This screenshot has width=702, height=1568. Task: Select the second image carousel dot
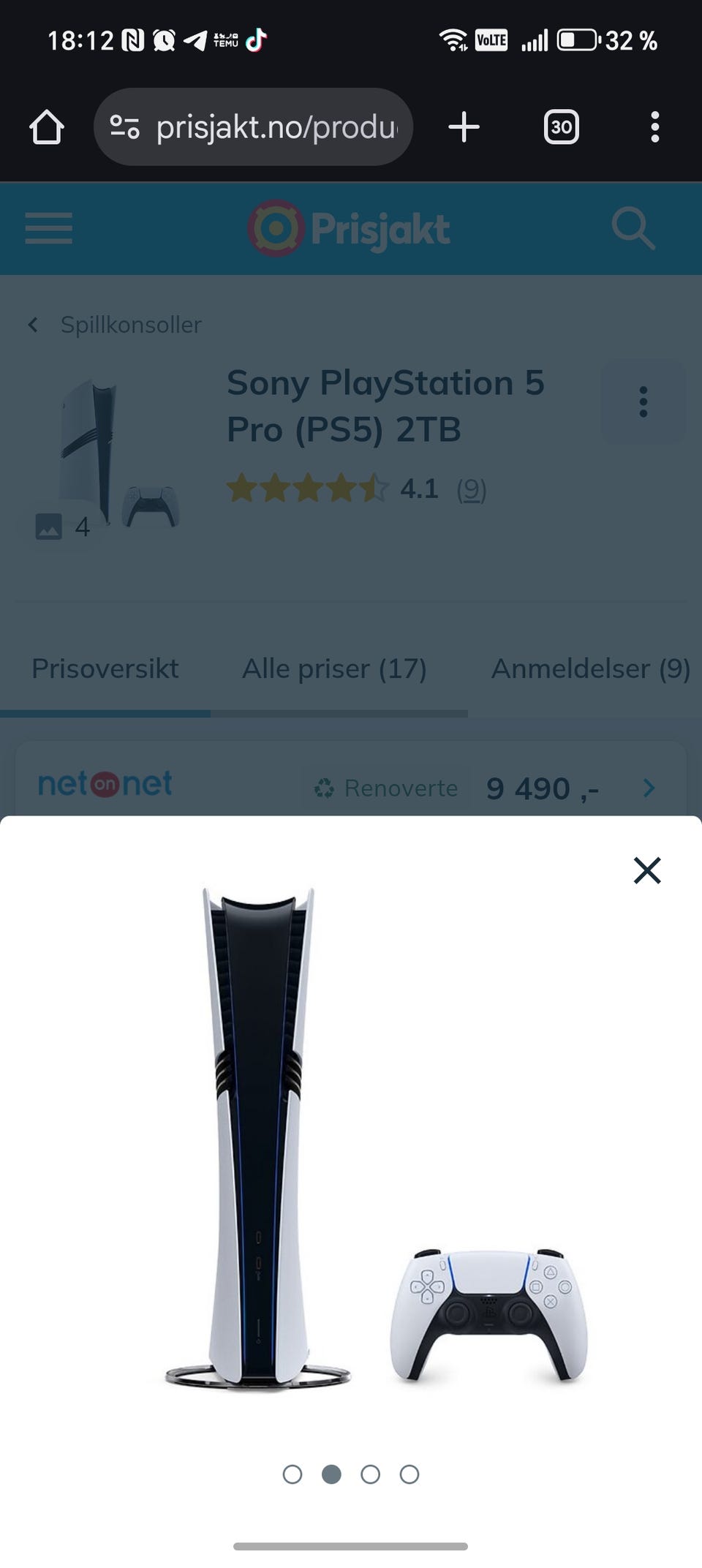click(332, 1475)
